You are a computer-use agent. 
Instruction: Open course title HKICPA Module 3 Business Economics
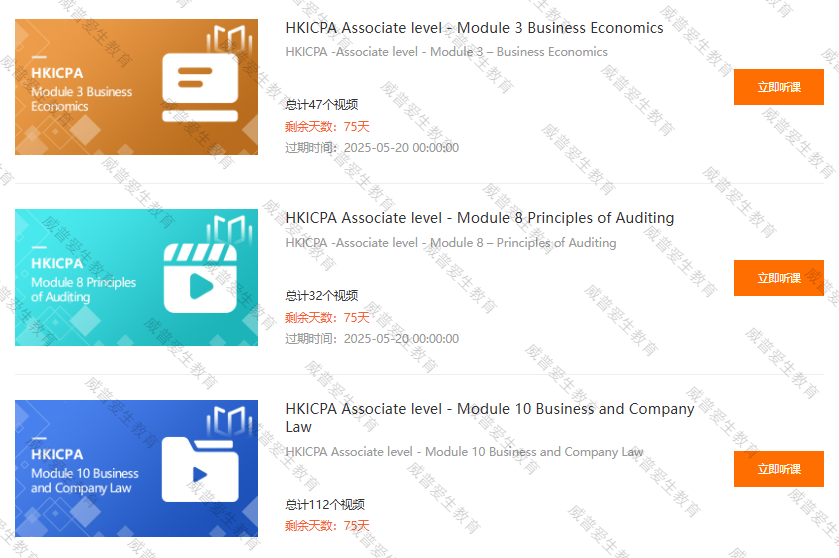click(474, 28)
